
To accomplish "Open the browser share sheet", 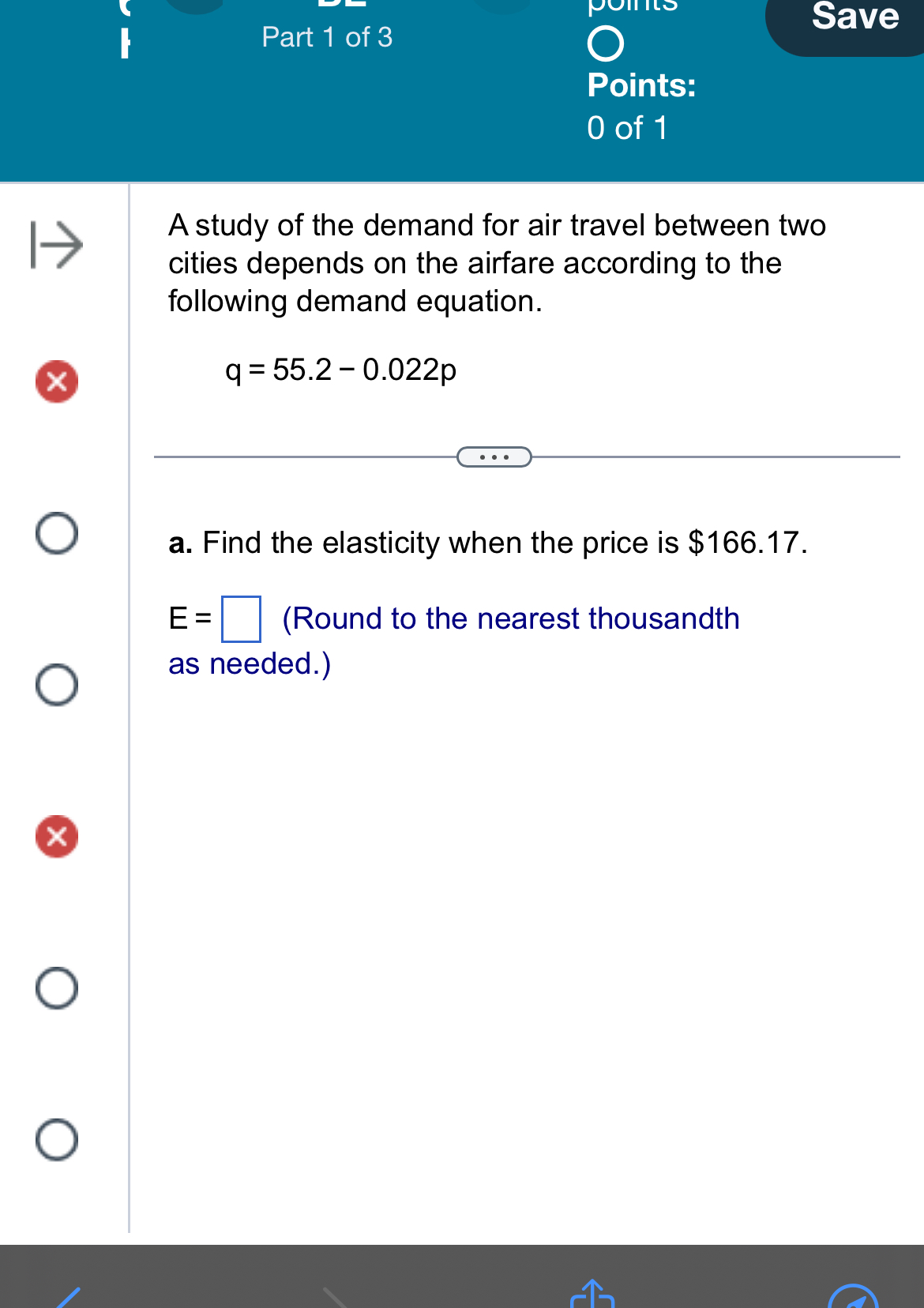I will coord(592,1295).
